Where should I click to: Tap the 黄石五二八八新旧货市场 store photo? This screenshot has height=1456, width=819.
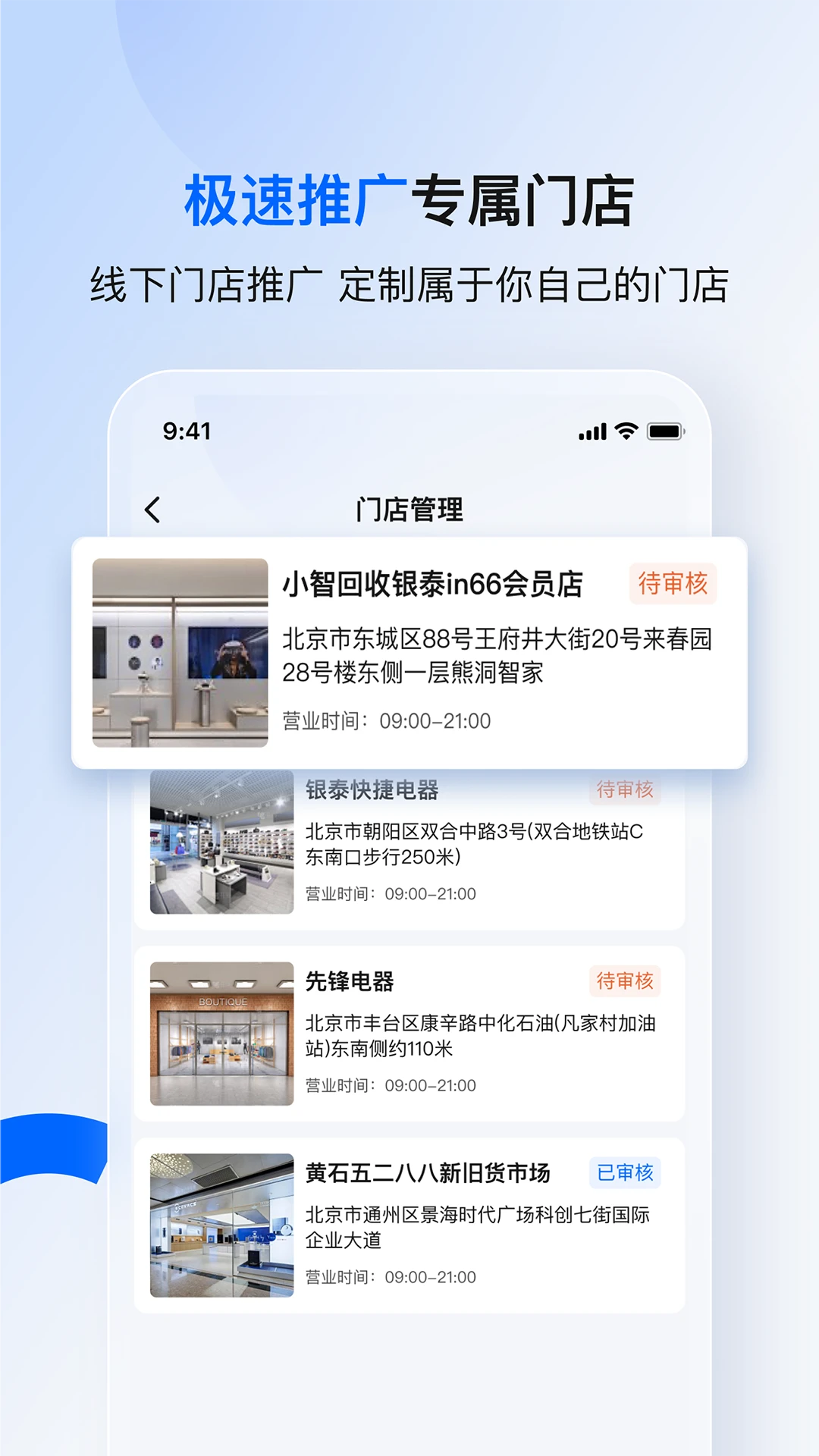(221, 1224)
